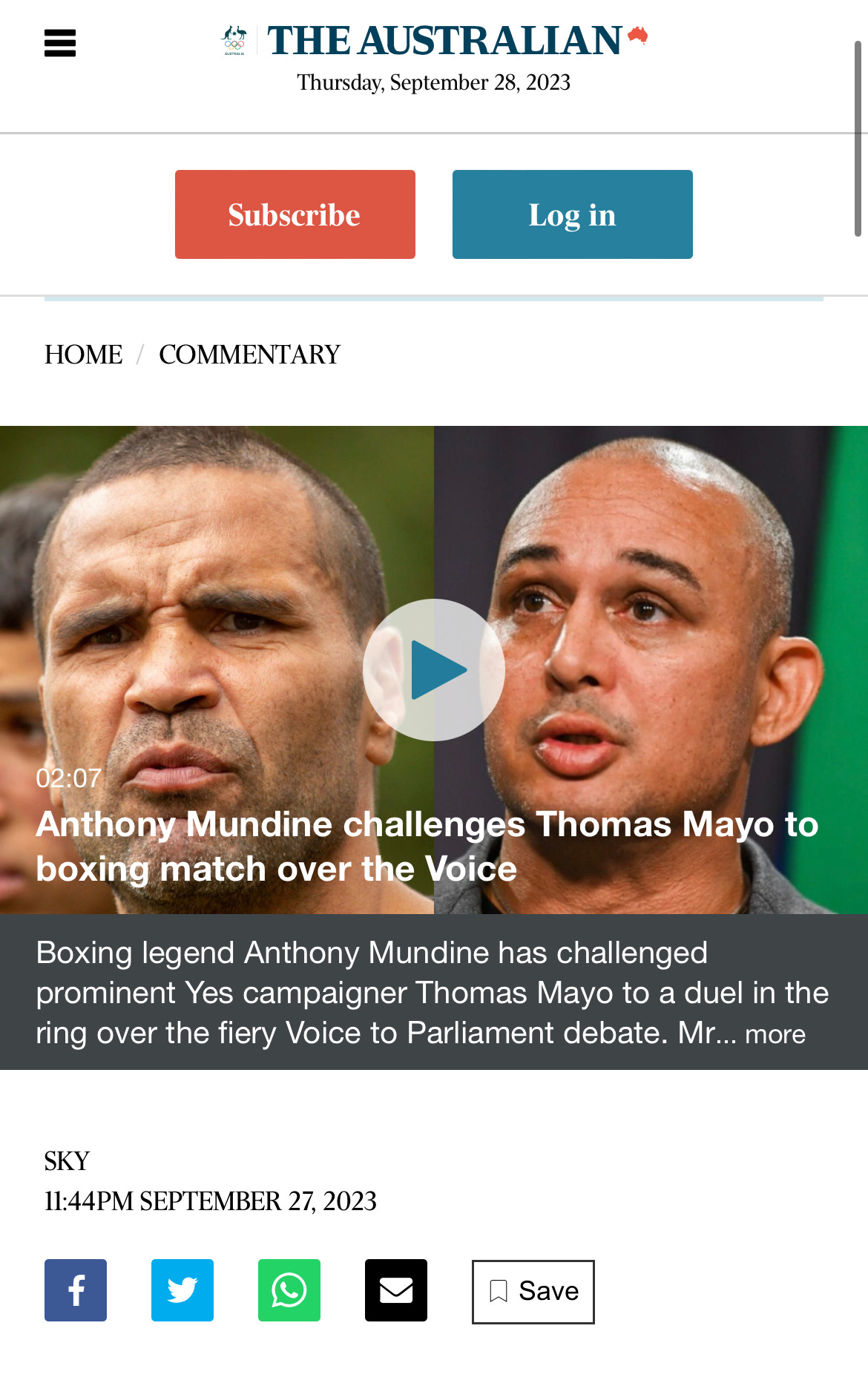This screenshot has width=868, height=1386.
Task: Share the article on Facebook
Action: pos(76,1290)
